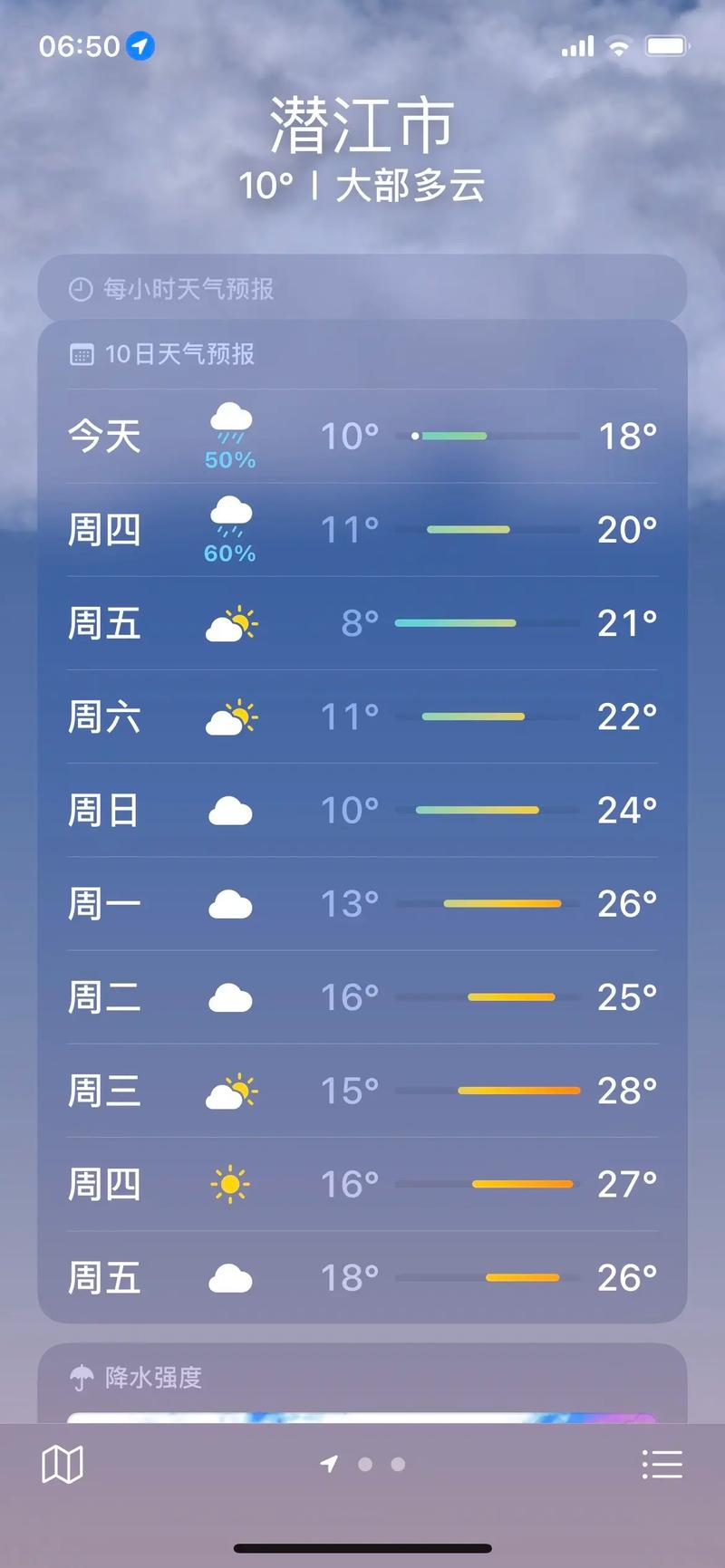The height and width of the screenshot is (1568, 725).
Task: Tap the sun behind cloud icon for 周六
Action: [x=232, y=717]
